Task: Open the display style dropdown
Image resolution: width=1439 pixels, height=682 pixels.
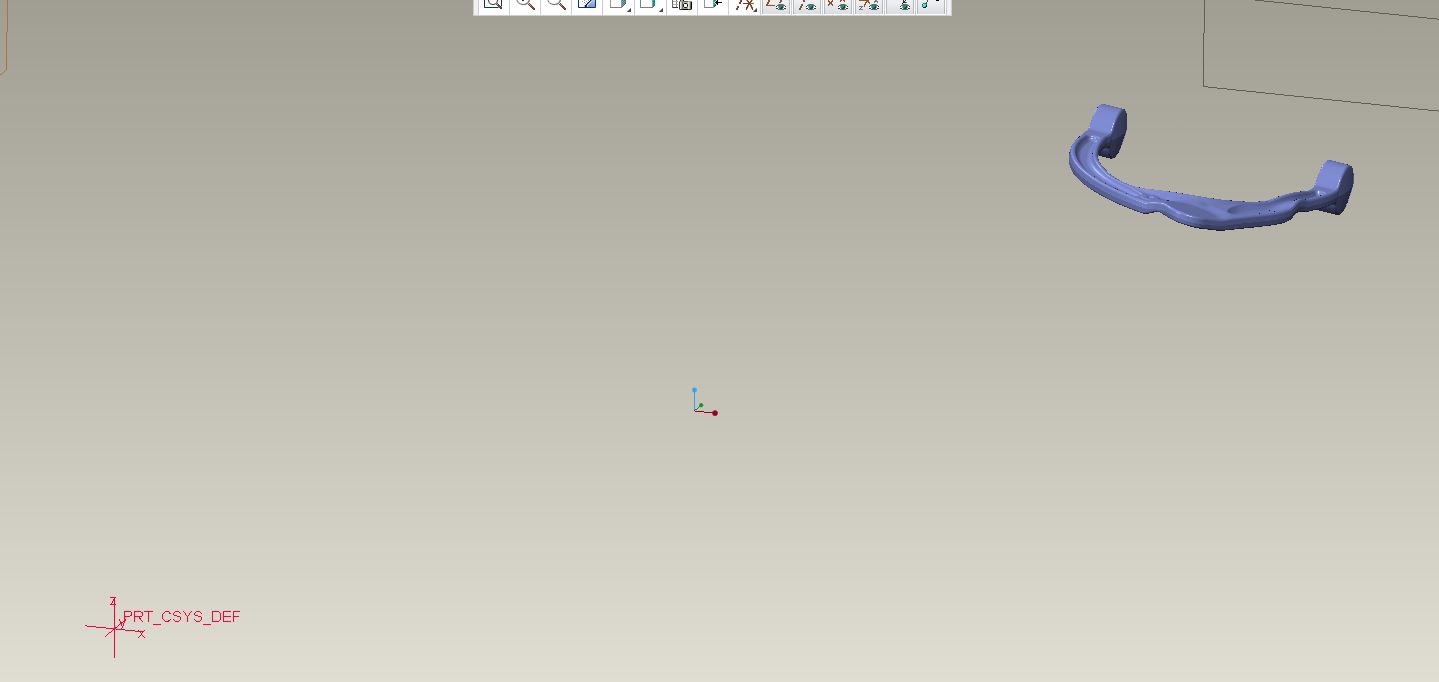Action: point(619,5)
